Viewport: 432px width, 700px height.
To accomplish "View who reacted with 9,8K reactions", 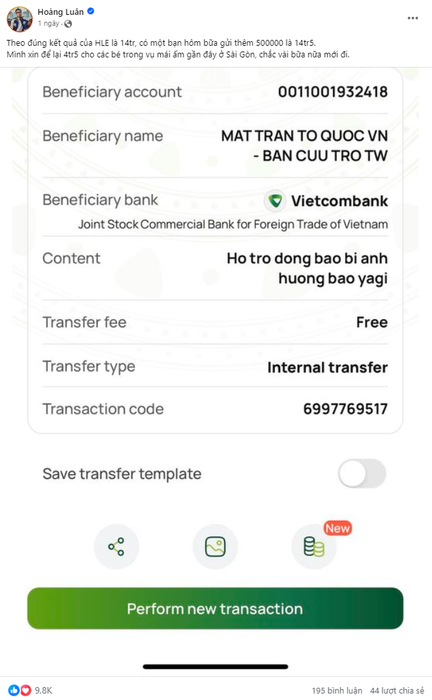I will click(x=30, y=690).
